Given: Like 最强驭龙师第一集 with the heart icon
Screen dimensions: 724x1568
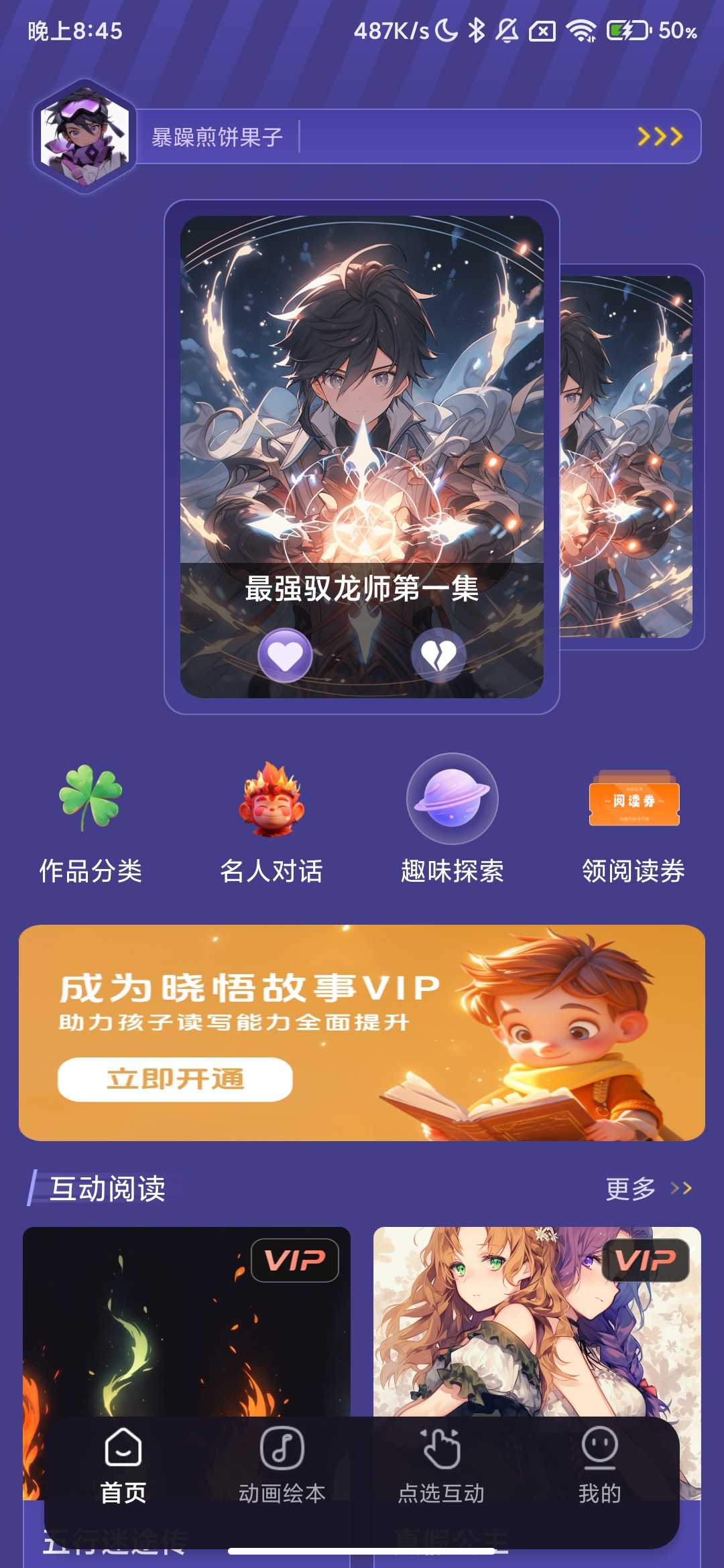Looking at the screenshot, I should (286, 655).
